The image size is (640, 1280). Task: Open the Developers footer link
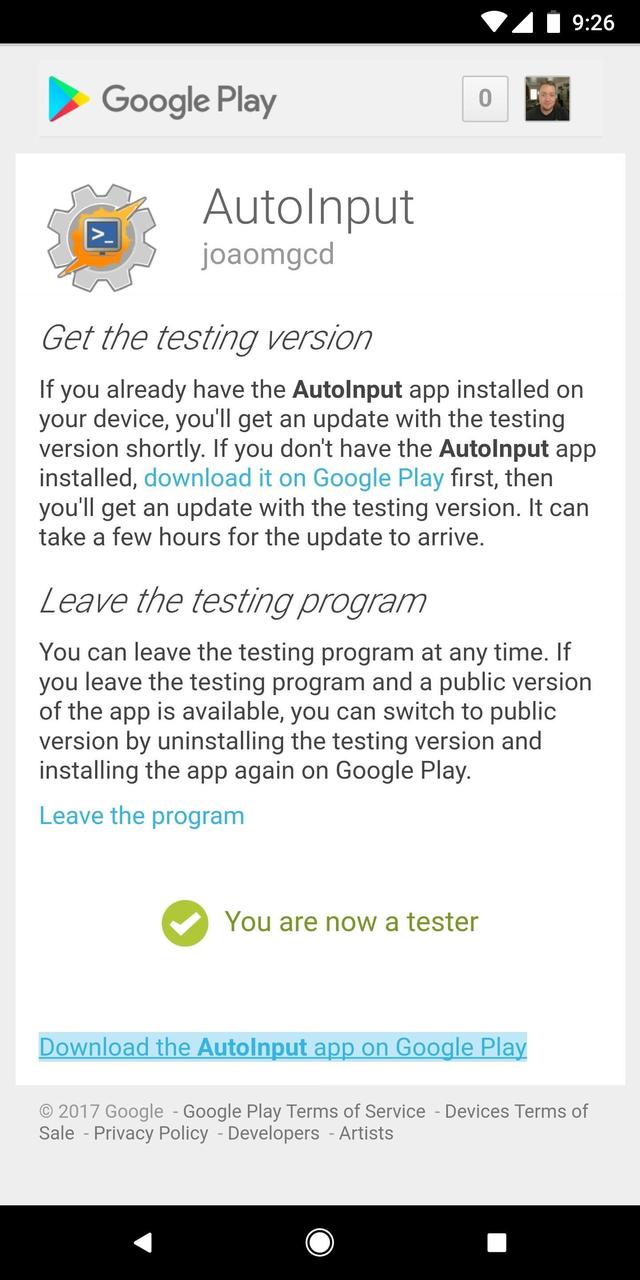(x=273, y=1133)
